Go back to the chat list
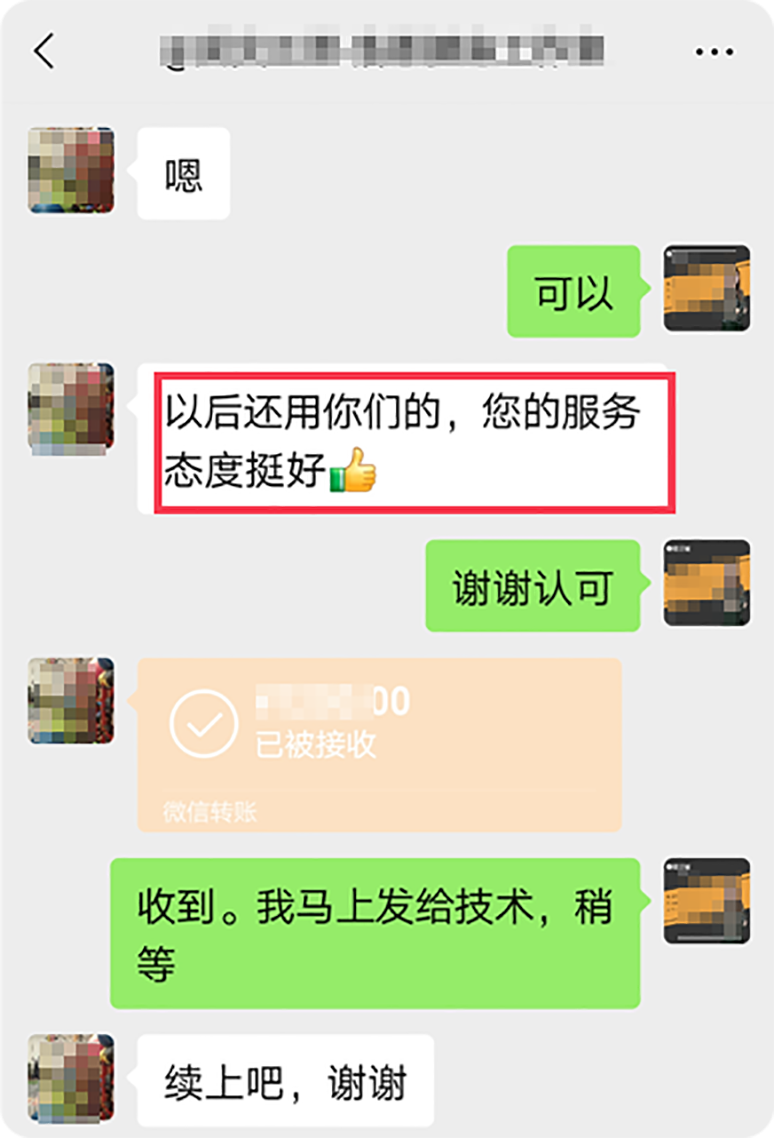774x1138 pixels. (44, 51)
